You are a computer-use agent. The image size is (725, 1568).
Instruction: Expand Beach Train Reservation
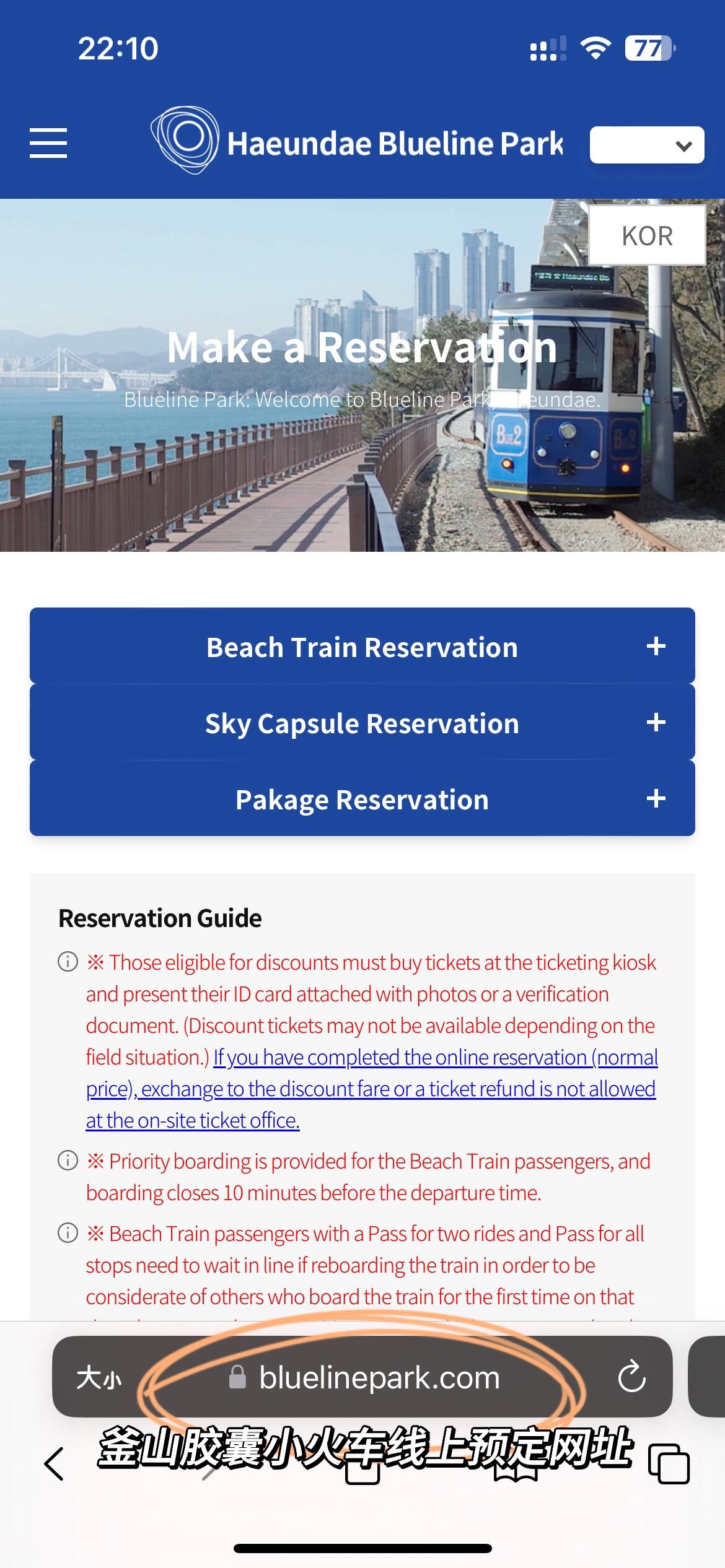pyautogui.click(x=362, y=647)
